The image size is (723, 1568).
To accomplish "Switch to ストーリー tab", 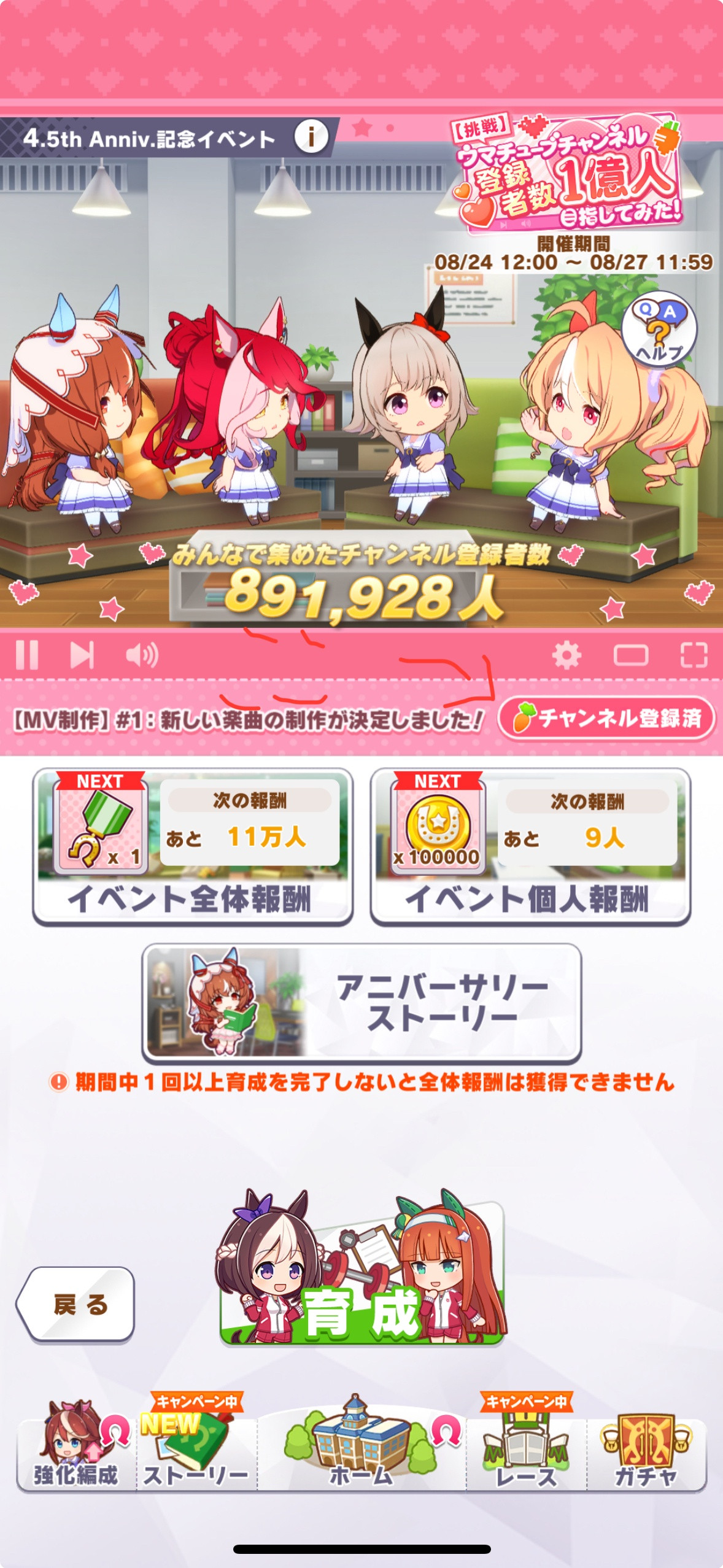I will 196,1453.
